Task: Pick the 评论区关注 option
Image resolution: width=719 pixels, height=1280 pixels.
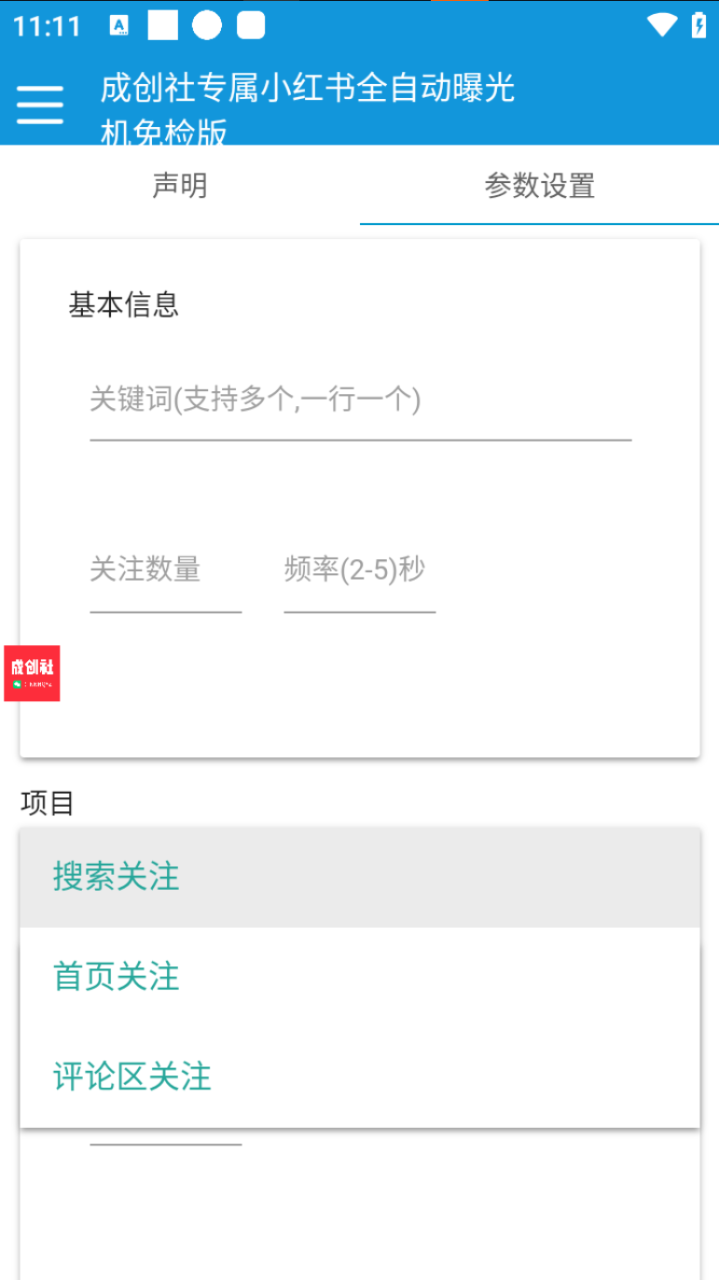Action: click(x=359, y=1077)
